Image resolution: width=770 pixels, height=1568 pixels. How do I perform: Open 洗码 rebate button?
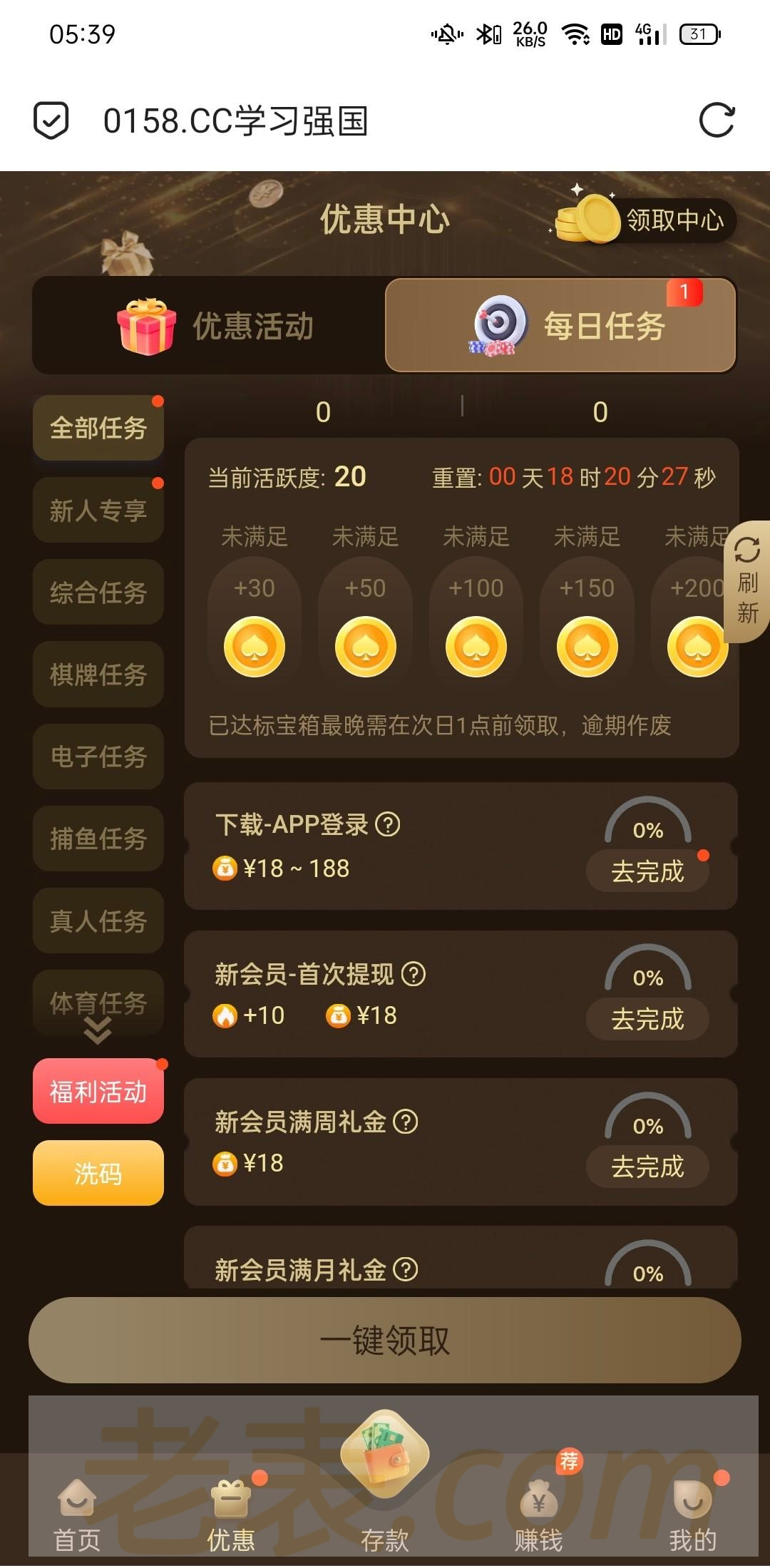click(x=98, y=1173)
